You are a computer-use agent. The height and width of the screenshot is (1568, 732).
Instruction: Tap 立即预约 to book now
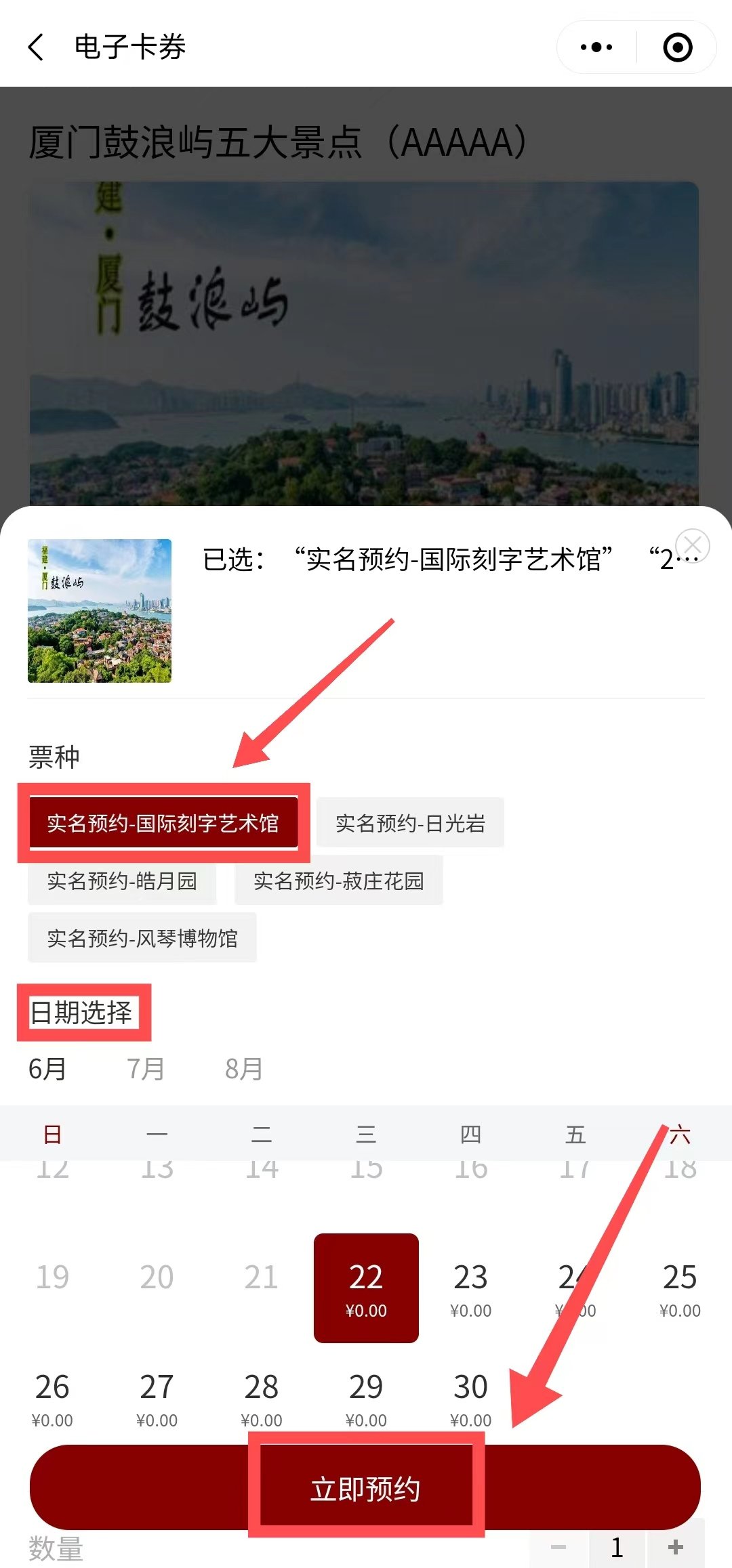click(365, 1489)
